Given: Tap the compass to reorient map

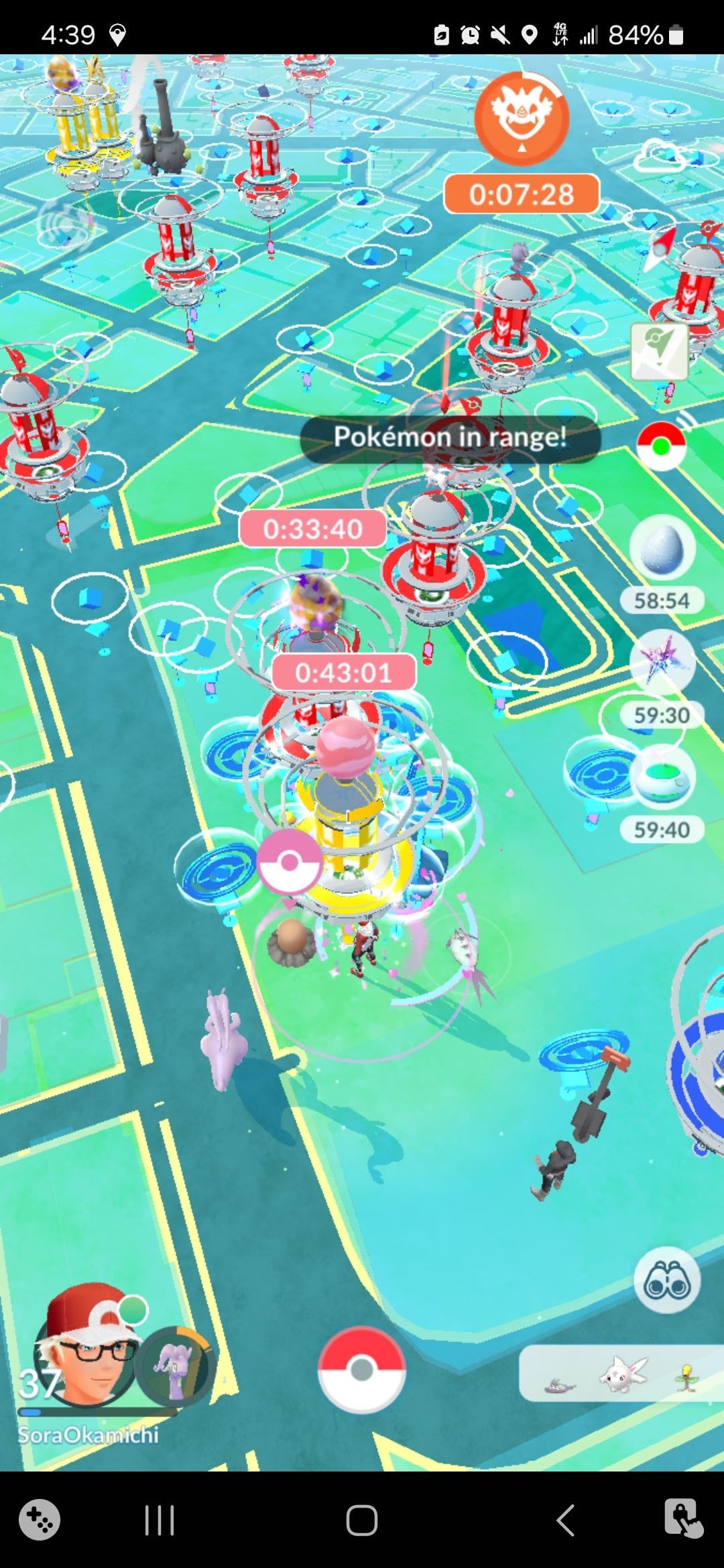Looking at the screenshot, I should 661,247.
